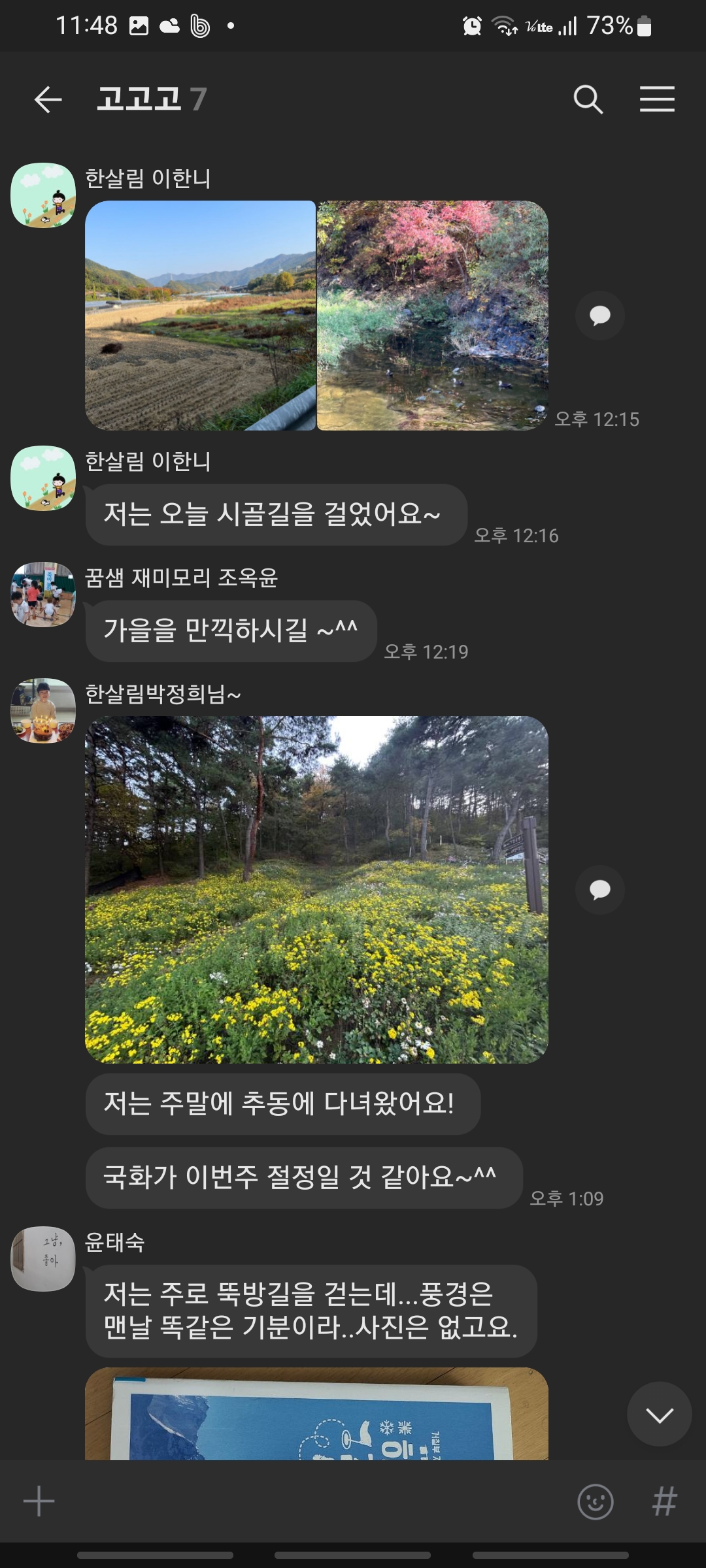
Task: Open 한살림박정희님's profile picture
Action: tap(43, 711)
